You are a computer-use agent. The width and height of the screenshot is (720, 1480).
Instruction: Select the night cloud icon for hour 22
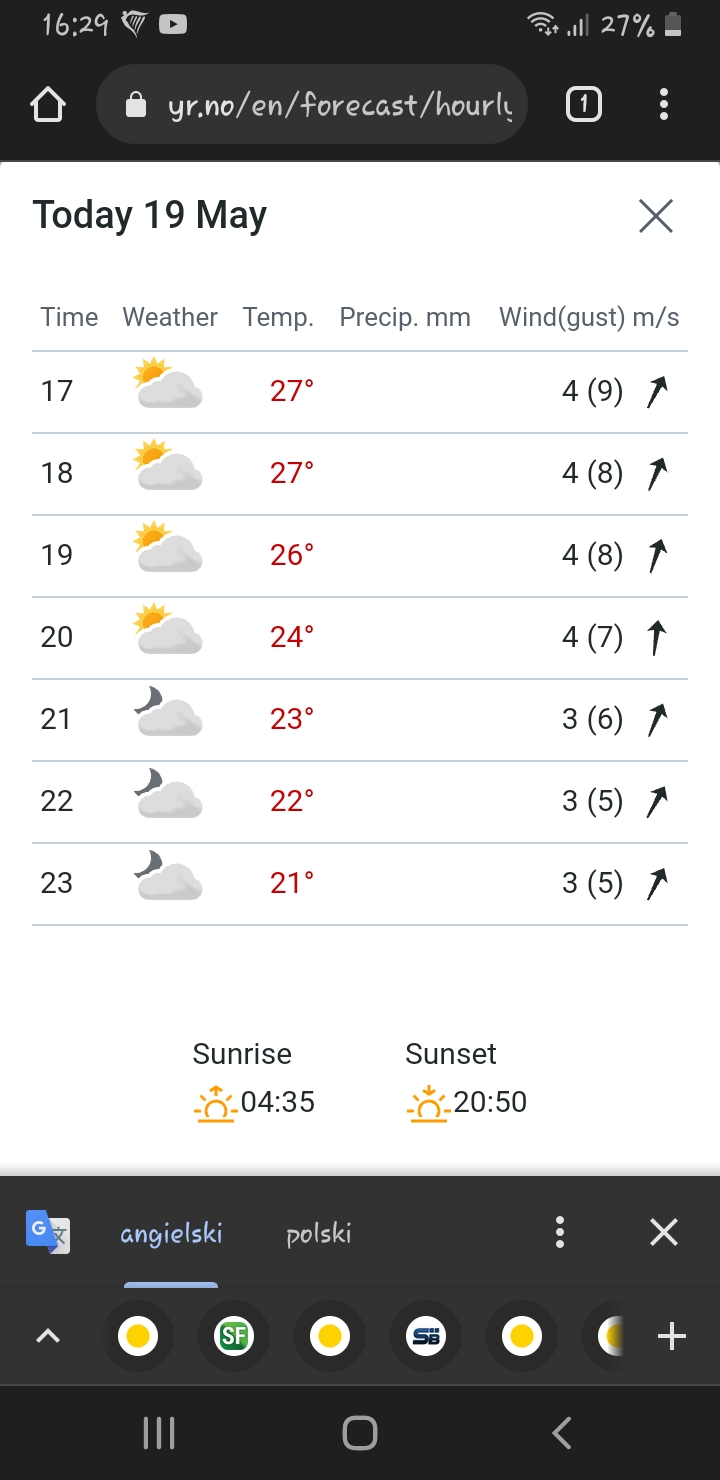point(168,800)
